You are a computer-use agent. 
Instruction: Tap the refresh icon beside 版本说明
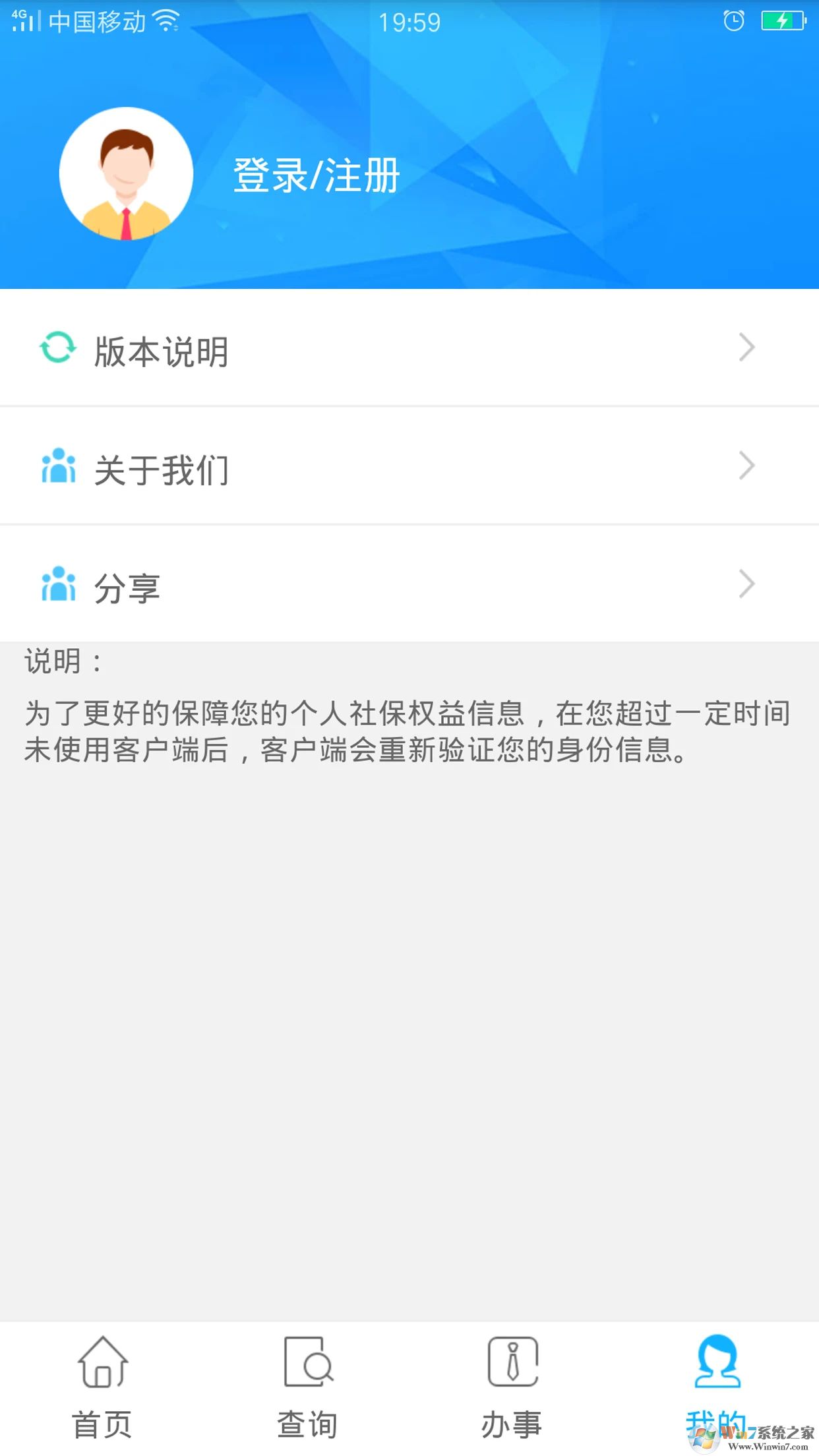tap(58, 348)
